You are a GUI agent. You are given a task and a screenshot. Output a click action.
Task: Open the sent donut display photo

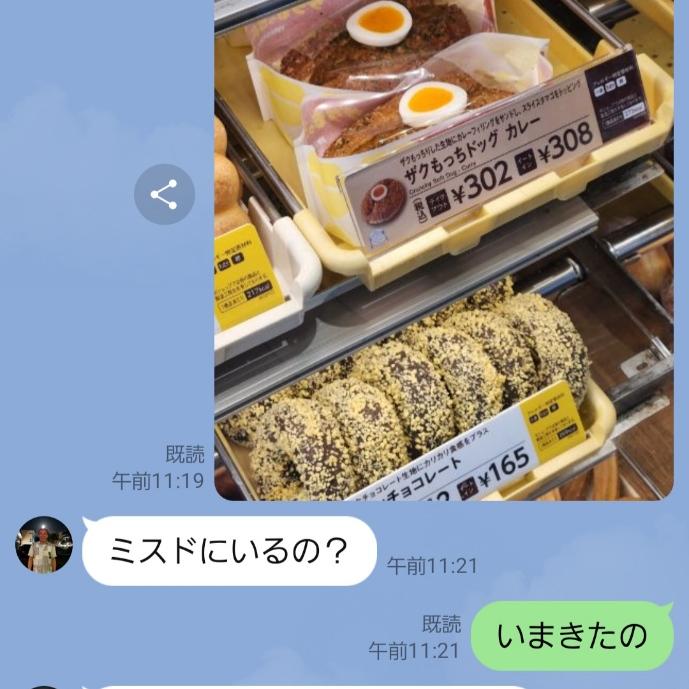443,250
